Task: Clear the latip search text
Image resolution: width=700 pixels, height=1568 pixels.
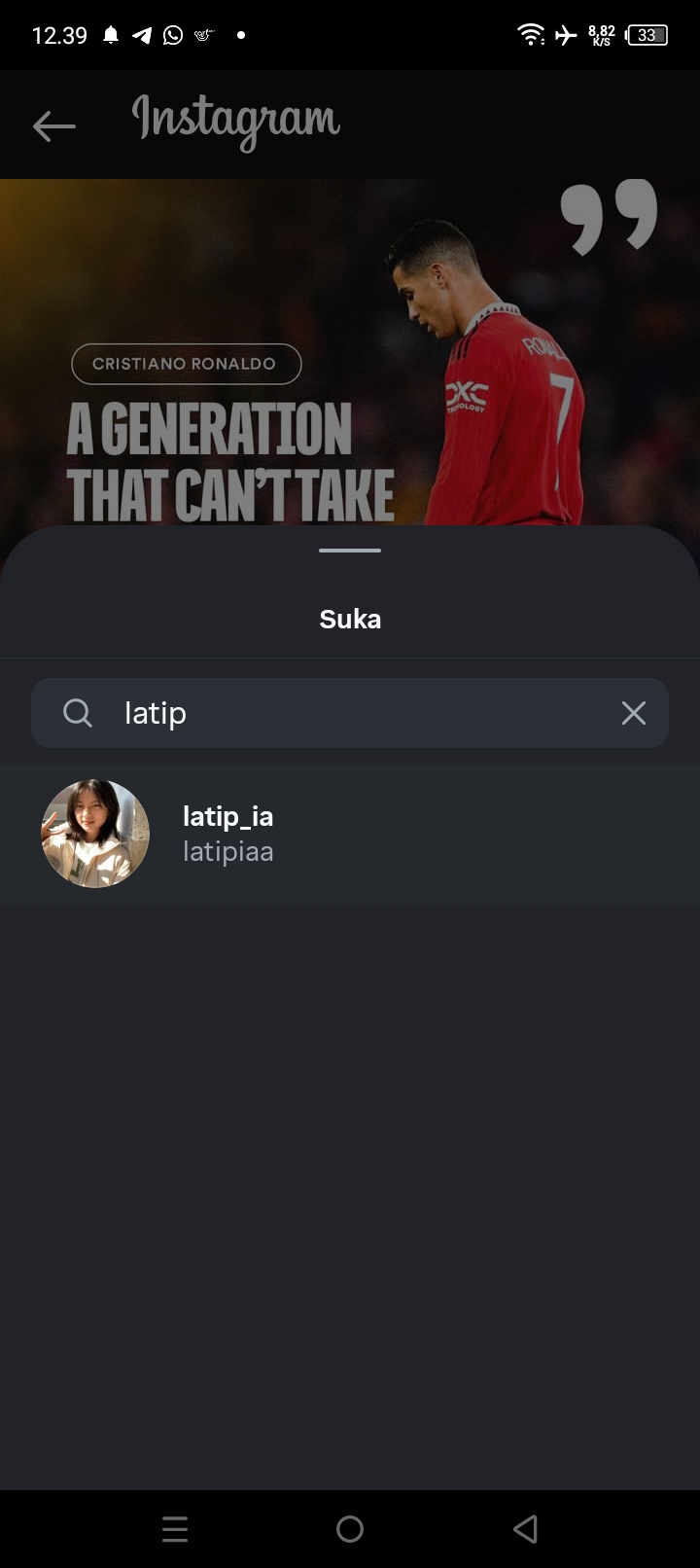Action: (x=633, y=713)
